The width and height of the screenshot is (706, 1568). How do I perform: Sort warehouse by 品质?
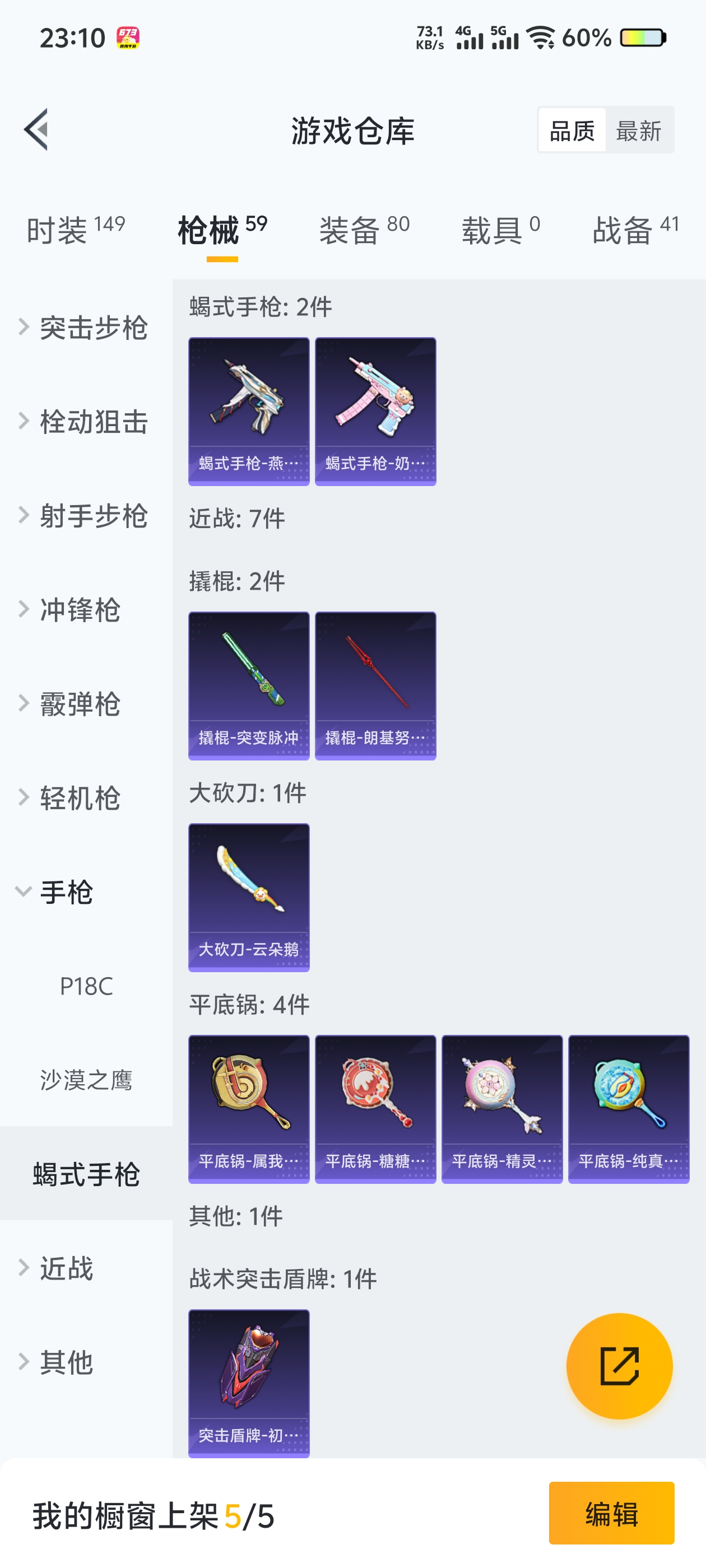(x=572, y=130)
